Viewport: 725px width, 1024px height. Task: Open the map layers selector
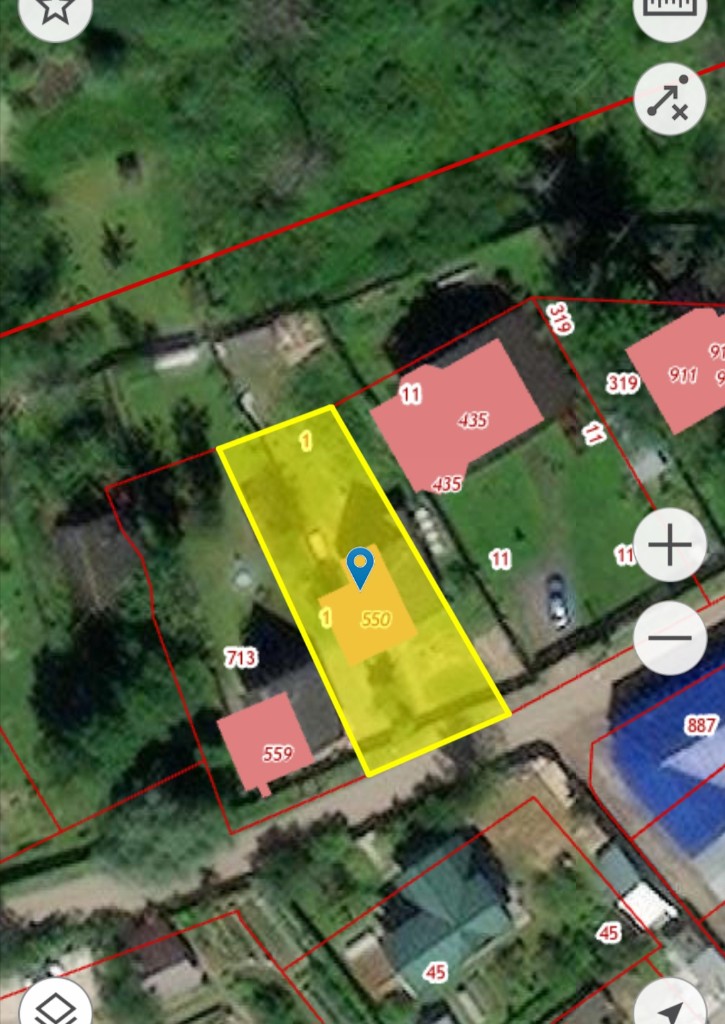(x=56, y=1004)
